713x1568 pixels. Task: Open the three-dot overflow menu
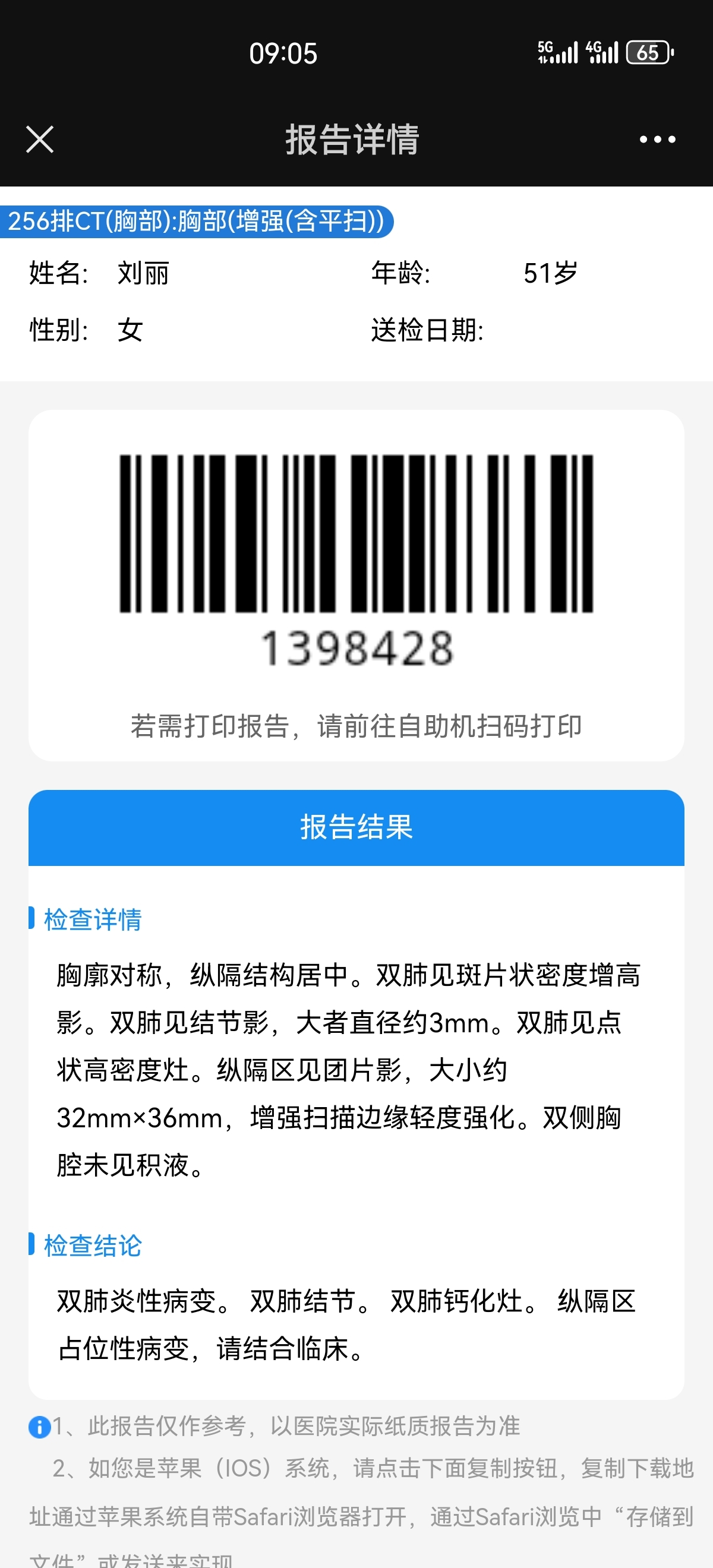pos(657,140)
